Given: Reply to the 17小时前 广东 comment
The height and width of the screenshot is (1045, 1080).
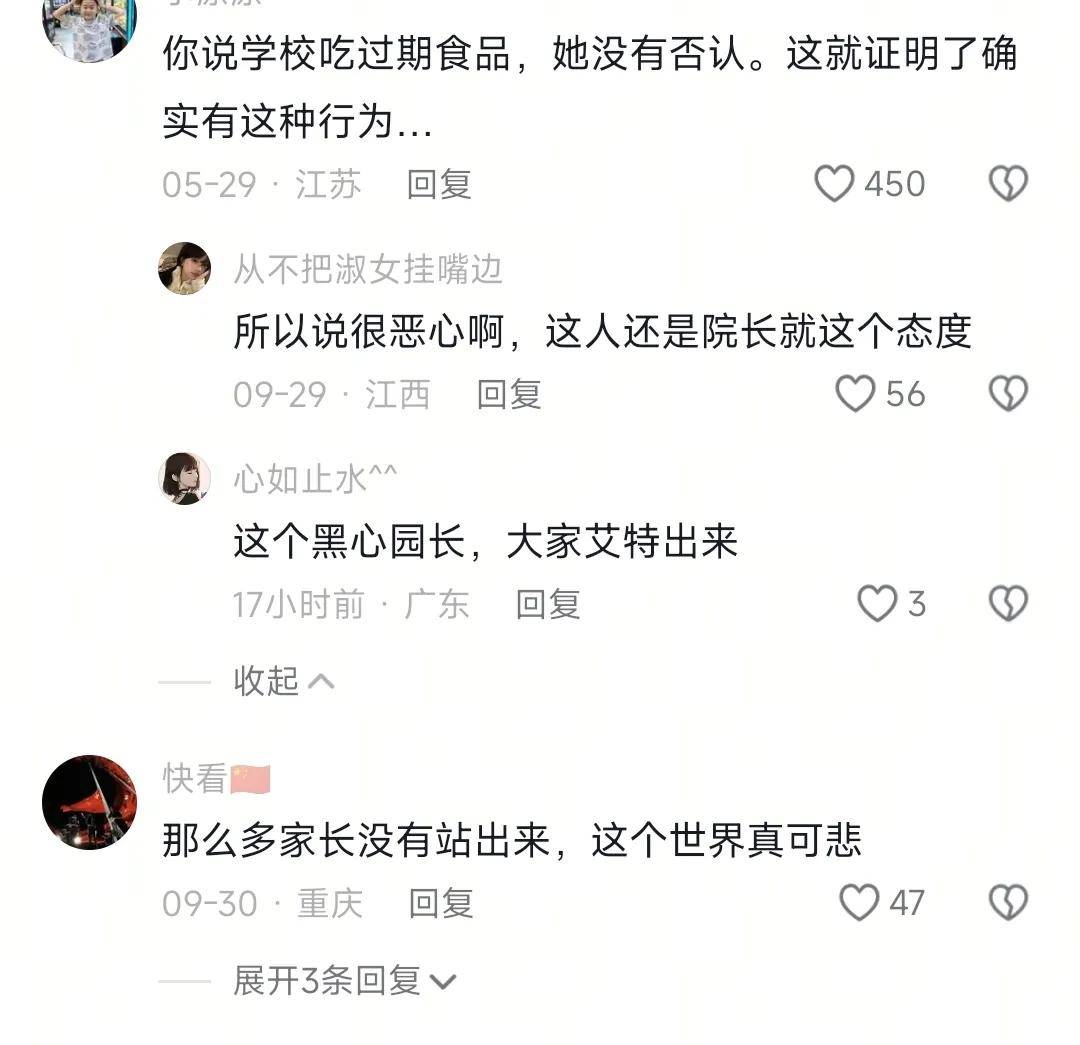Looking at the screenshot, I should point(547,604).
